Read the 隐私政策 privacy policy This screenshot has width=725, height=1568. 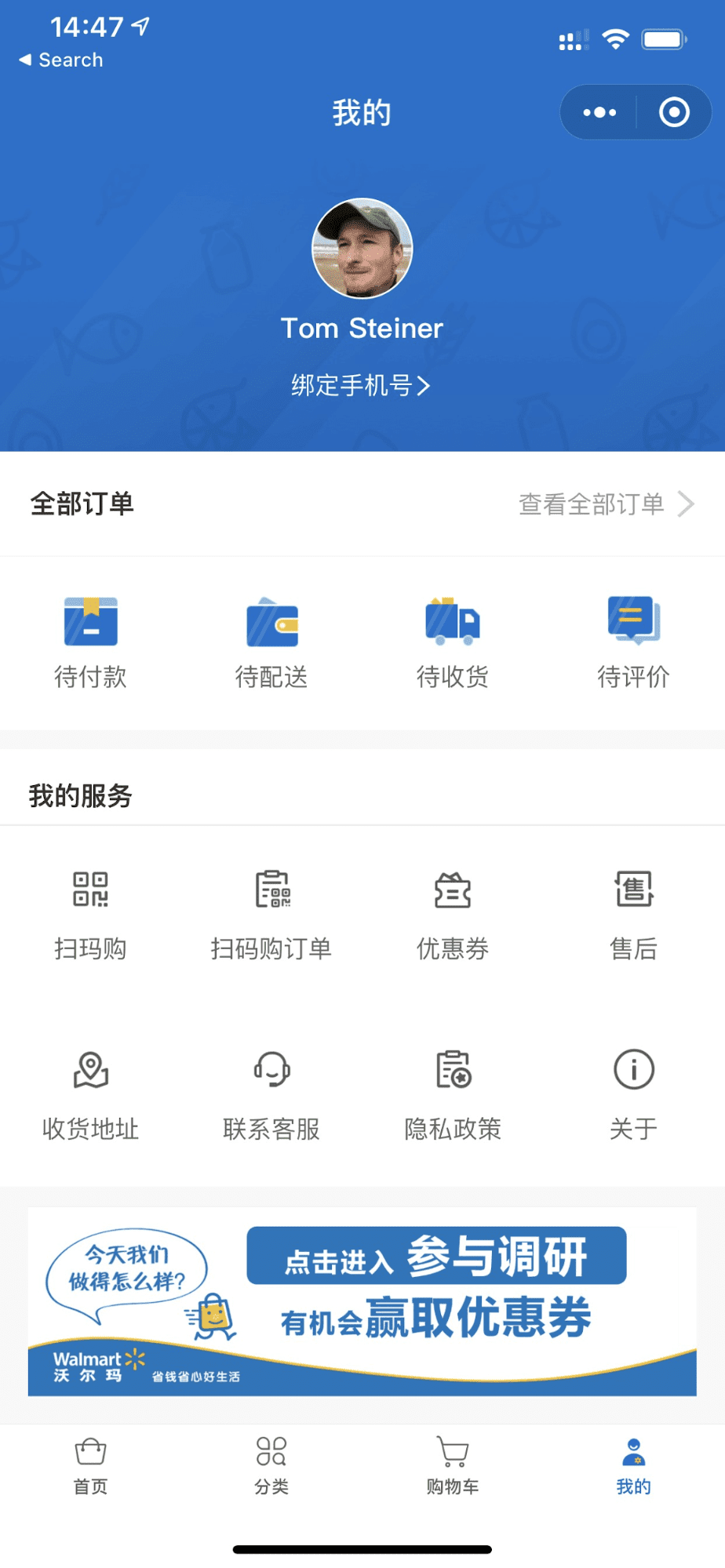(453, 1090)
